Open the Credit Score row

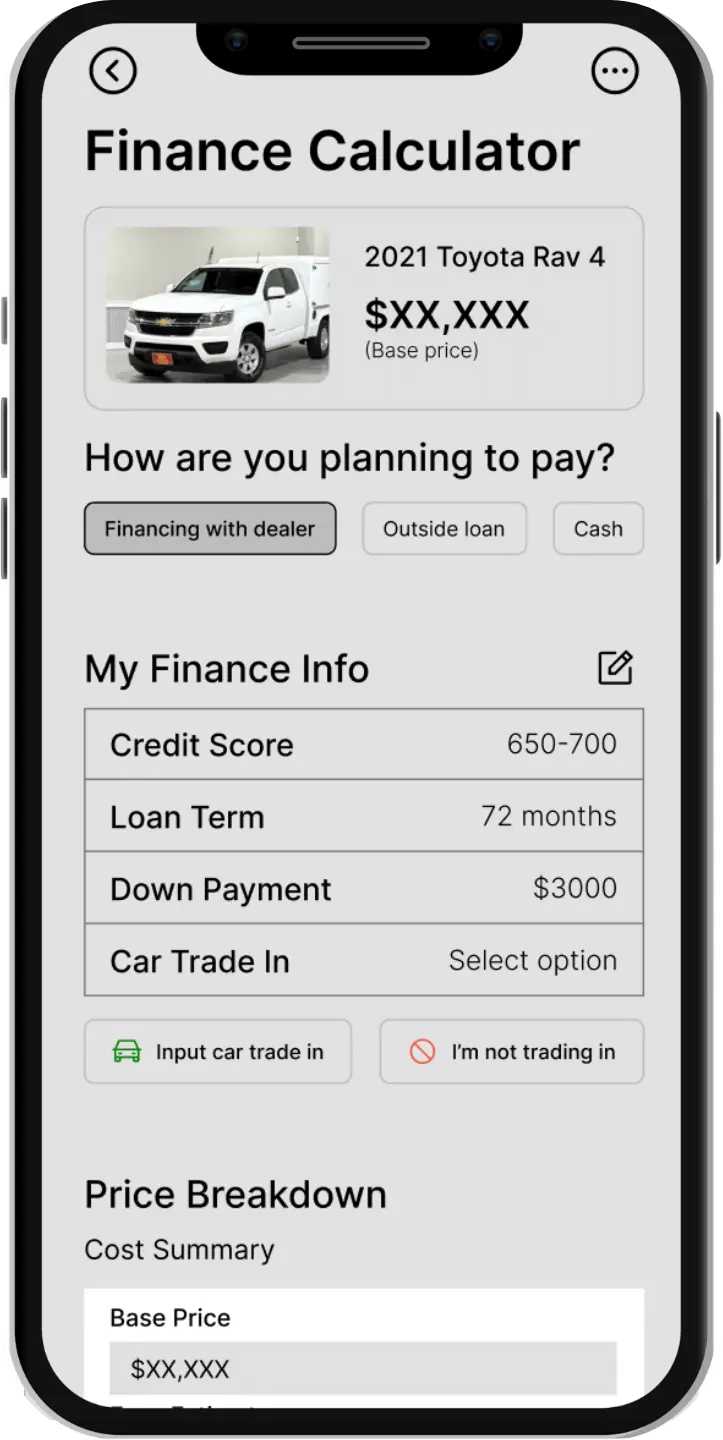pyautogui.click(x=363, y=744)
